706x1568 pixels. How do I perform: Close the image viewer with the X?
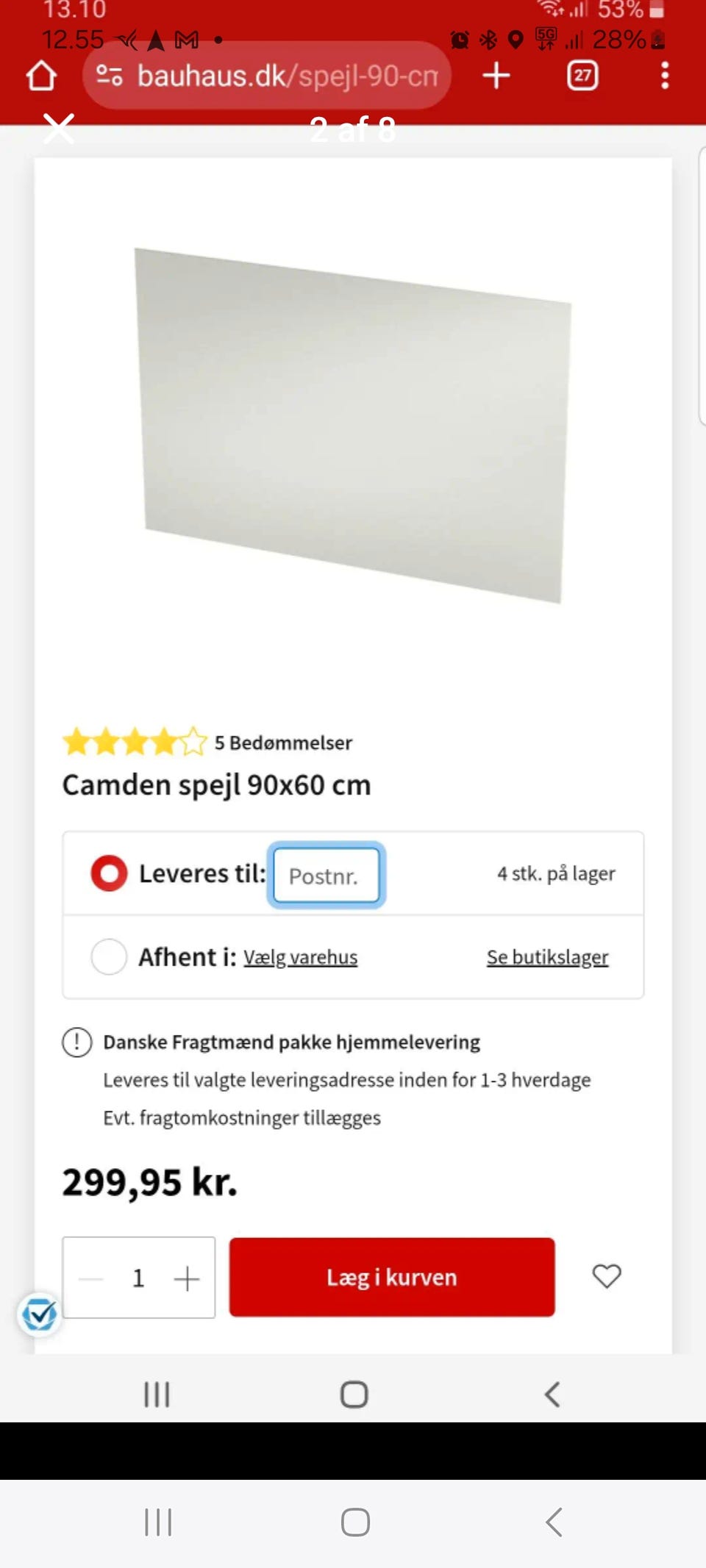(59, 130)
